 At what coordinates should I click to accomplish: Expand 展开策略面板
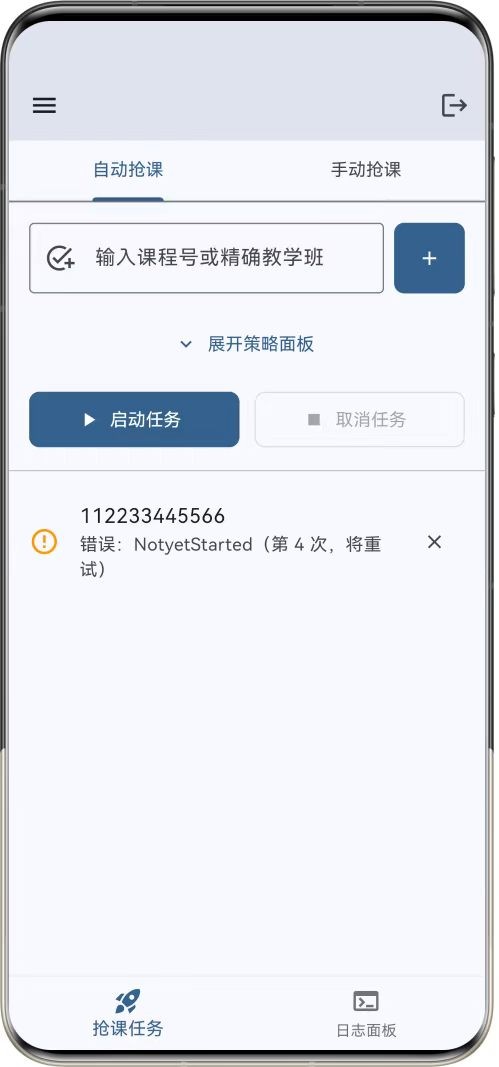[247, 344]
